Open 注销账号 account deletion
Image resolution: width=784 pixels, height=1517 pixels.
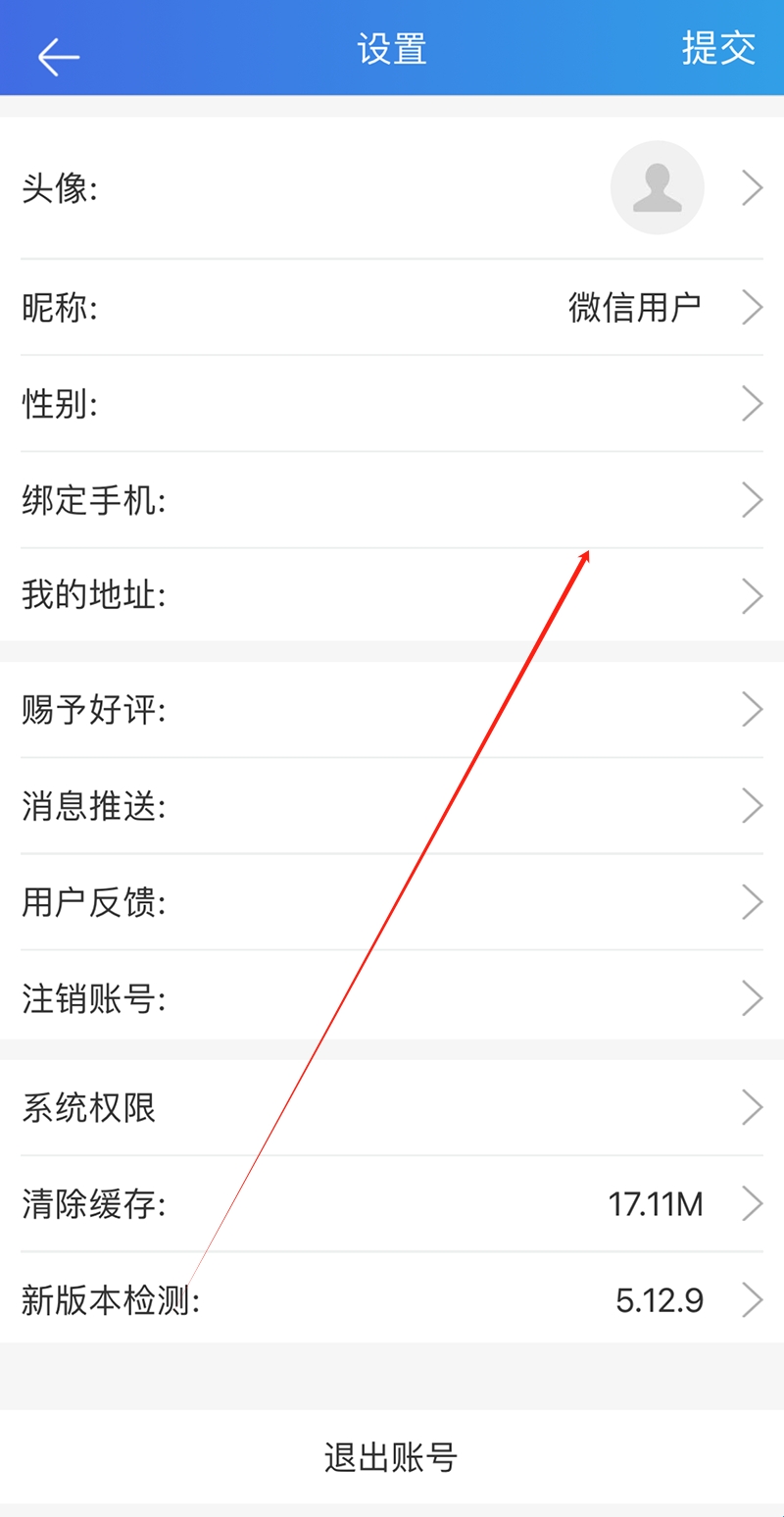[392, 998]
